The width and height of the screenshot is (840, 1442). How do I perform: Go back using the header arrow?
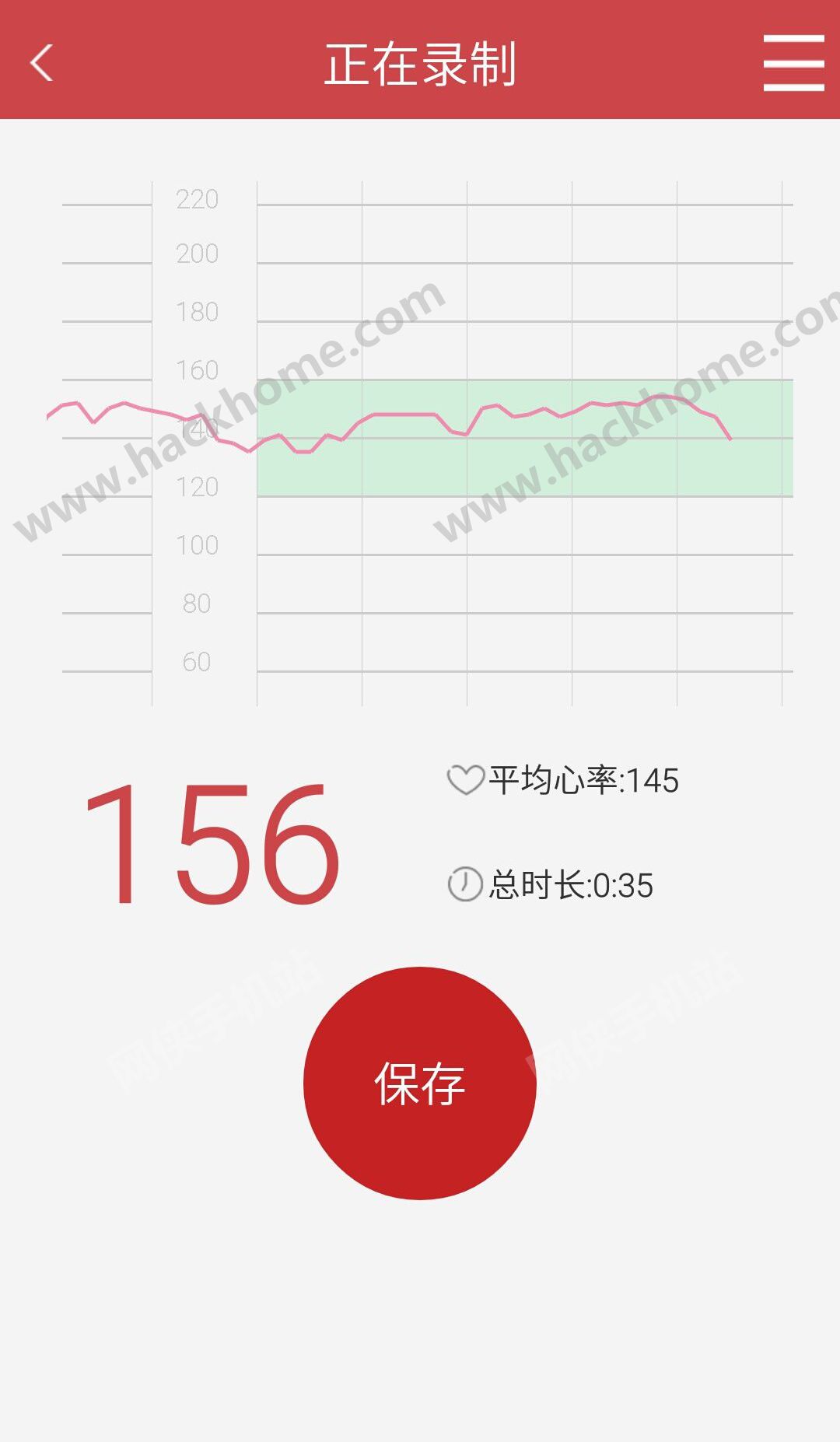coord(41,62)
